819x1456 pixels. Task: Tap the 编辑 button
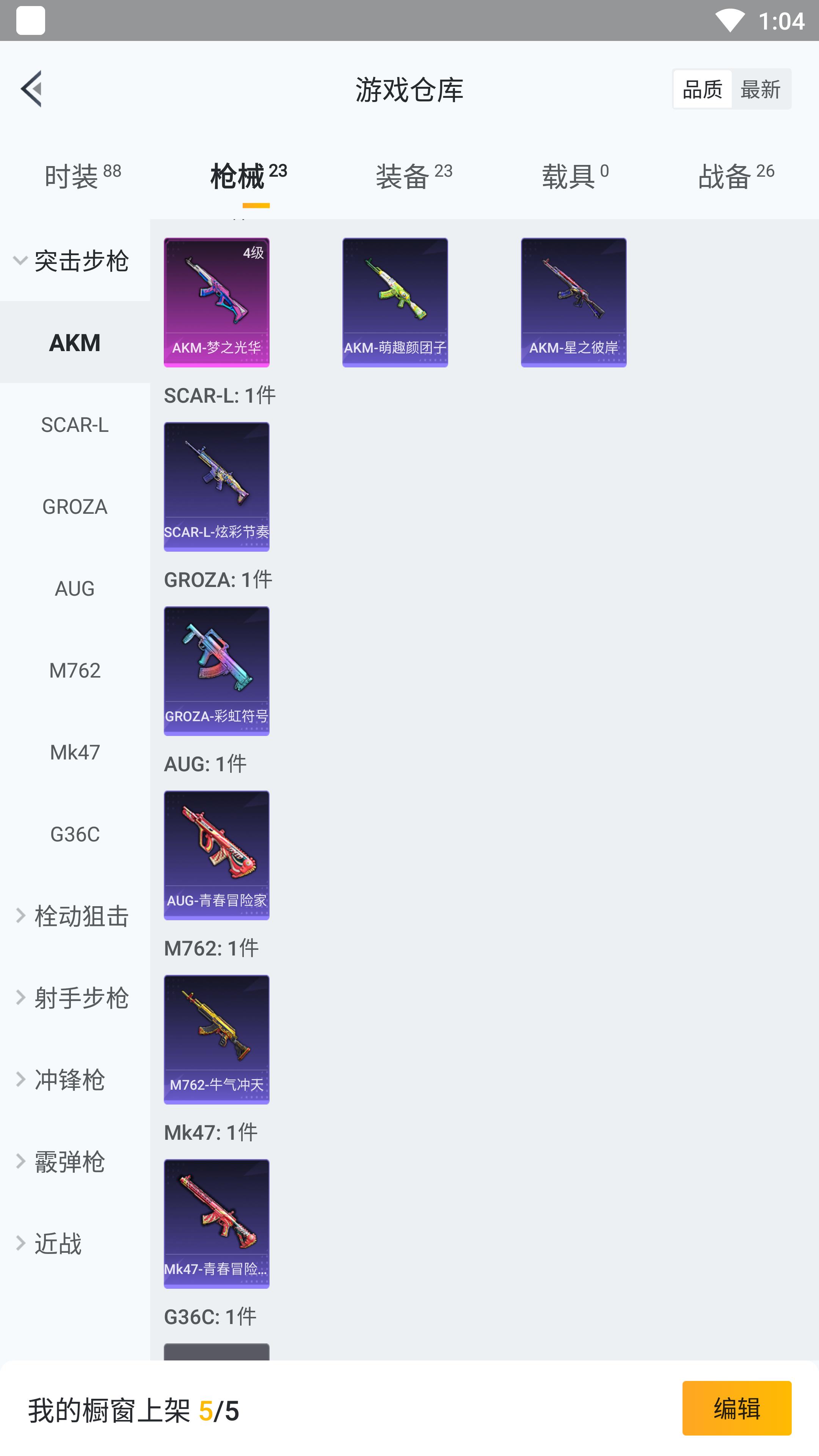(x=736, y=1408)
